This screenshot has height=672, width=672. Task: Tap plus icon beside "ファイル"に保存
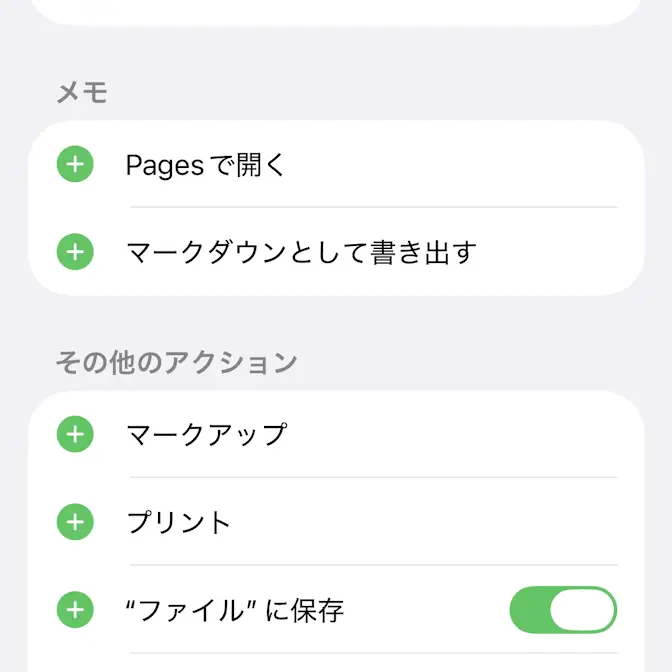(x=75, y=609)
